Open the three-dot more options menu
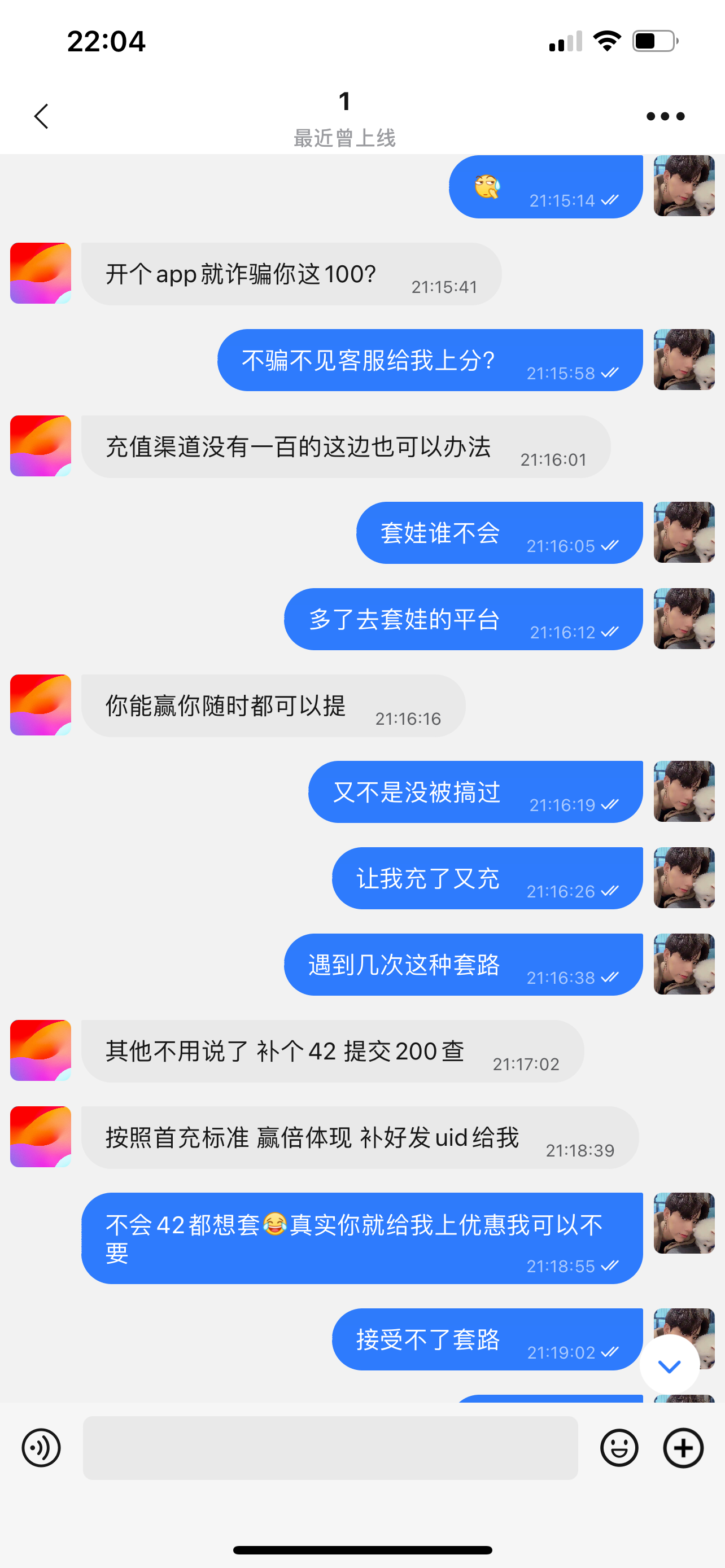725x1568 pixels. 665,116
